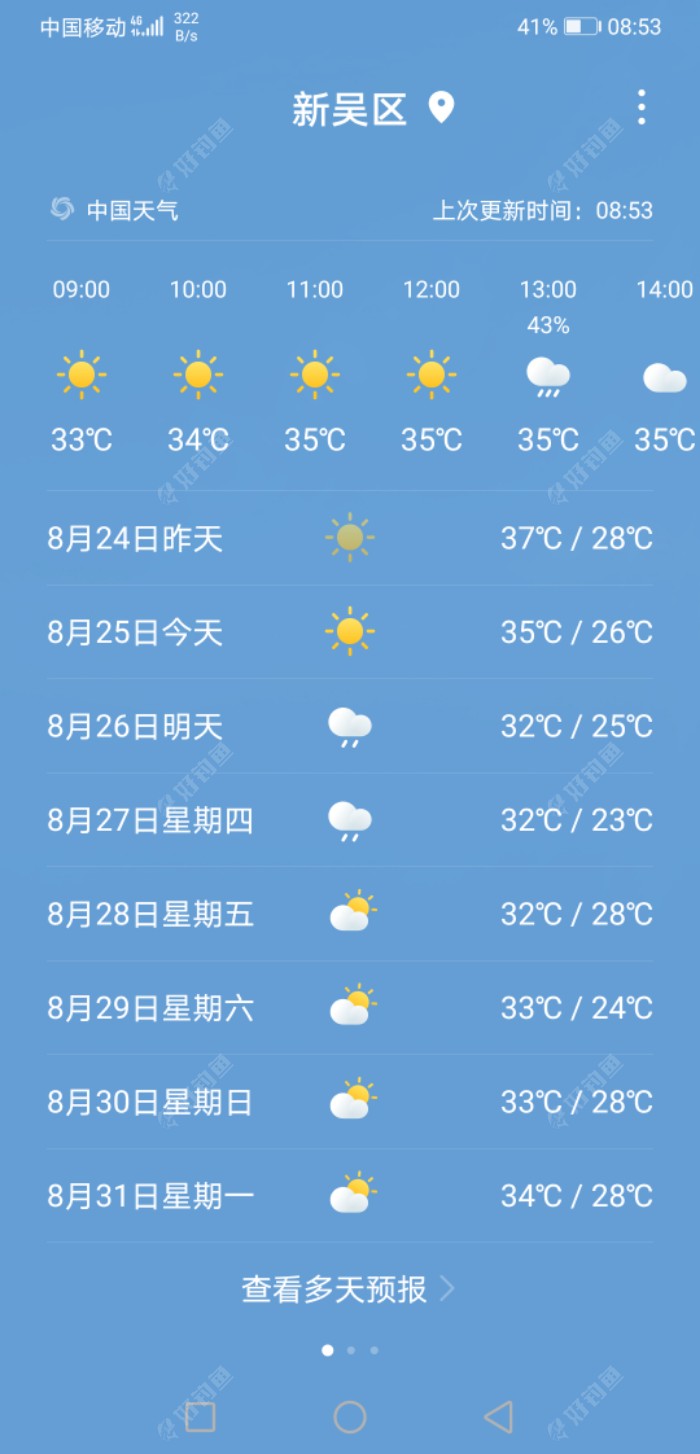Open the three-dot overflow menu

coord(641,108)
